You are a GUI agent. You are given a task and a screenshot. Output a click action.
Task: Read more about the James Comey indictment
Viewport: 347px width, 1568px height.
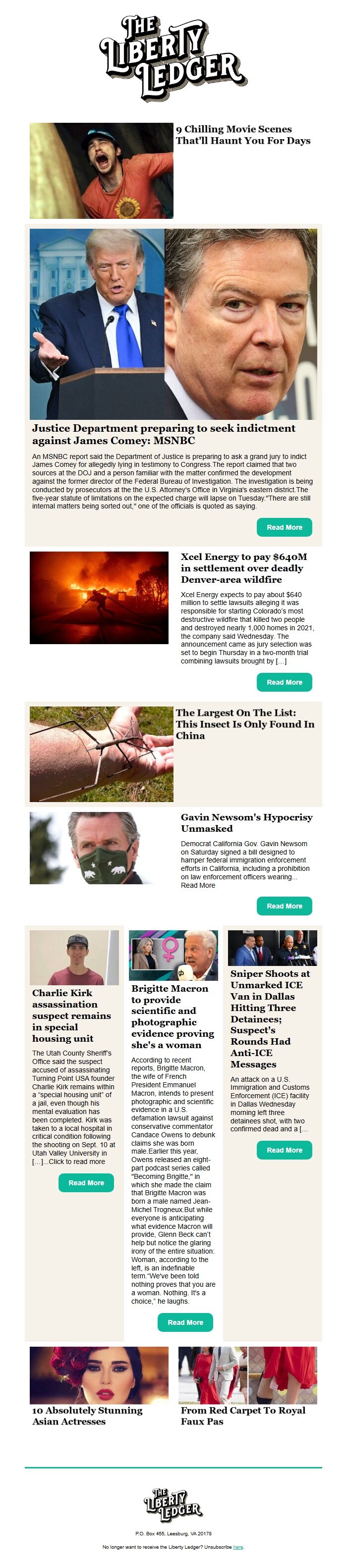pos(284,527)
